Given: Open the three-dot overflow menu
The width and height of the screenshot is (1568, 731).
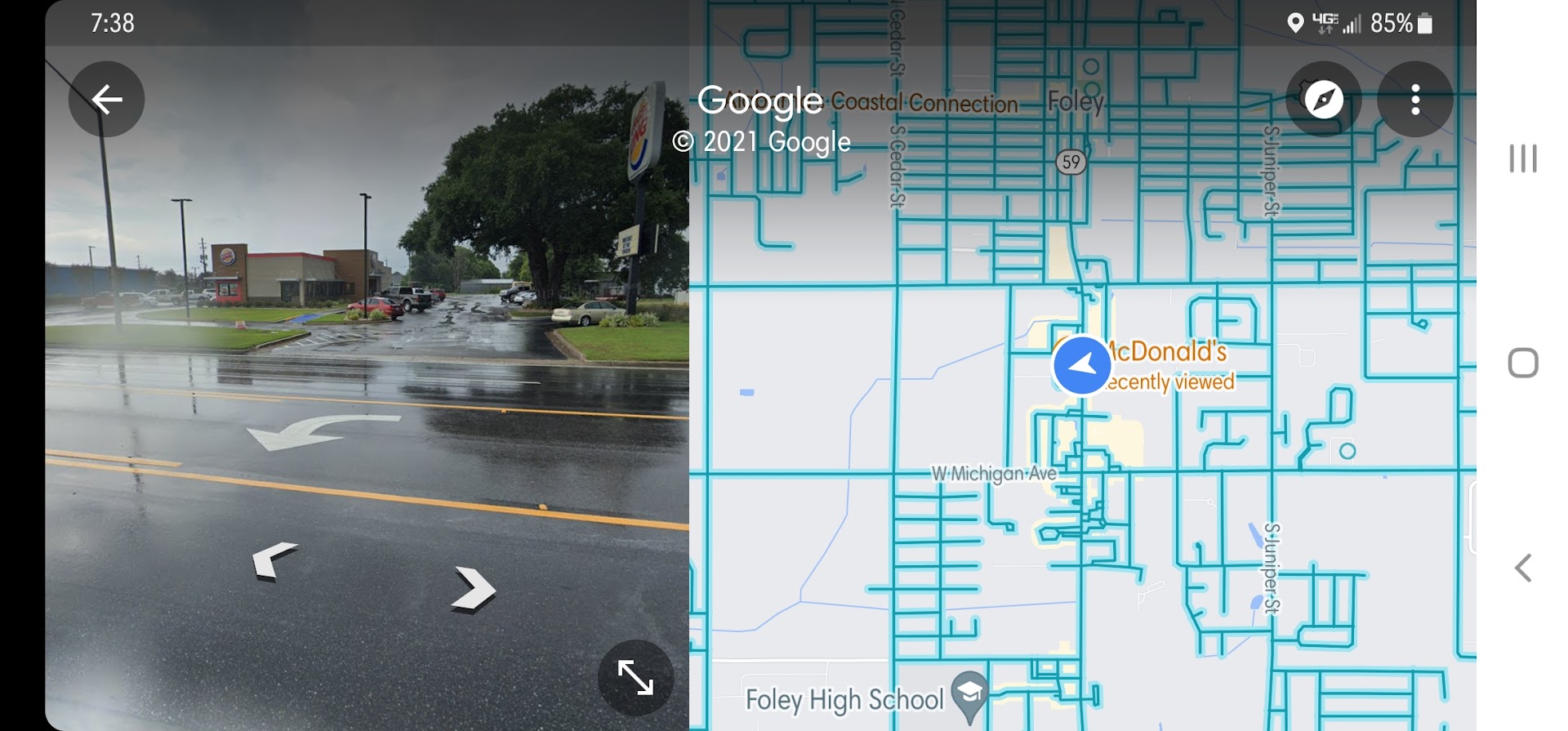Looking at the screenshot, I should (x=1415, y=100).
